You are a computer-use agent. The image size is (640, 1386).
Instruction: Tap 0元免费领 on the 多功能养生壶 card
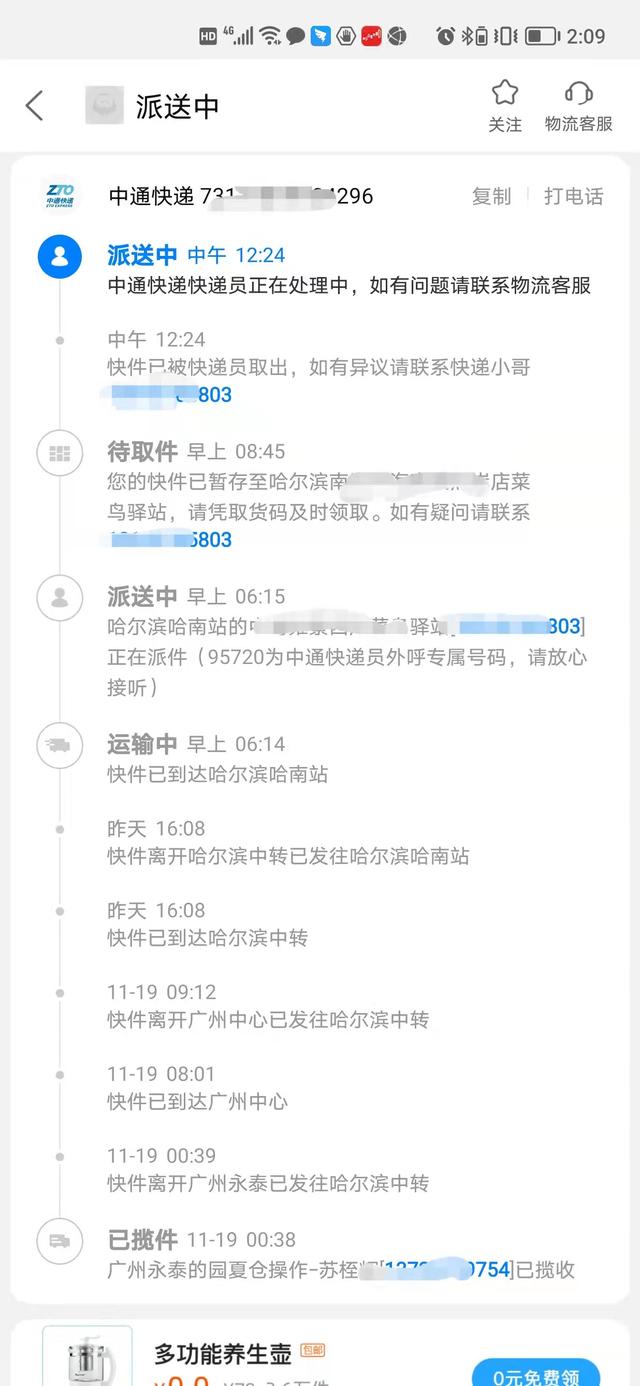[535, 1372]
